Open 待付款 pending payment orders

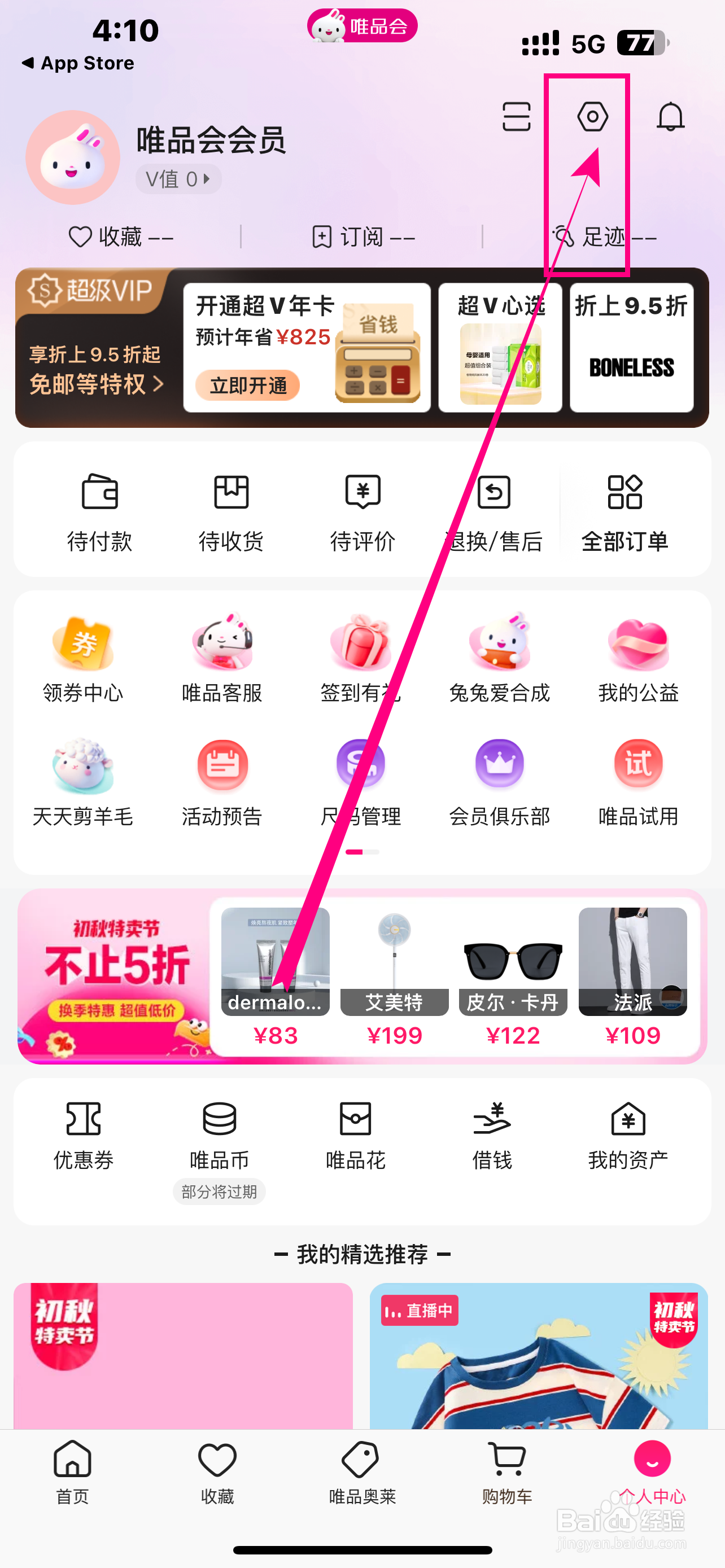click(100, 513)
